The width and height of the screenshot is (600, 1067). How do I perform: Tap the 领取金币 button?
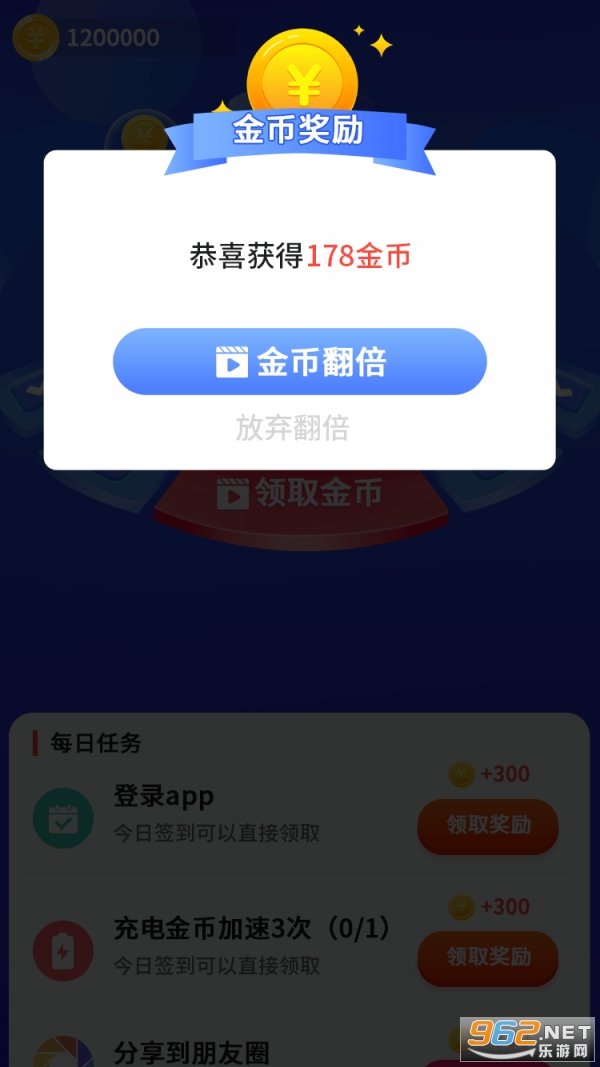300,494
